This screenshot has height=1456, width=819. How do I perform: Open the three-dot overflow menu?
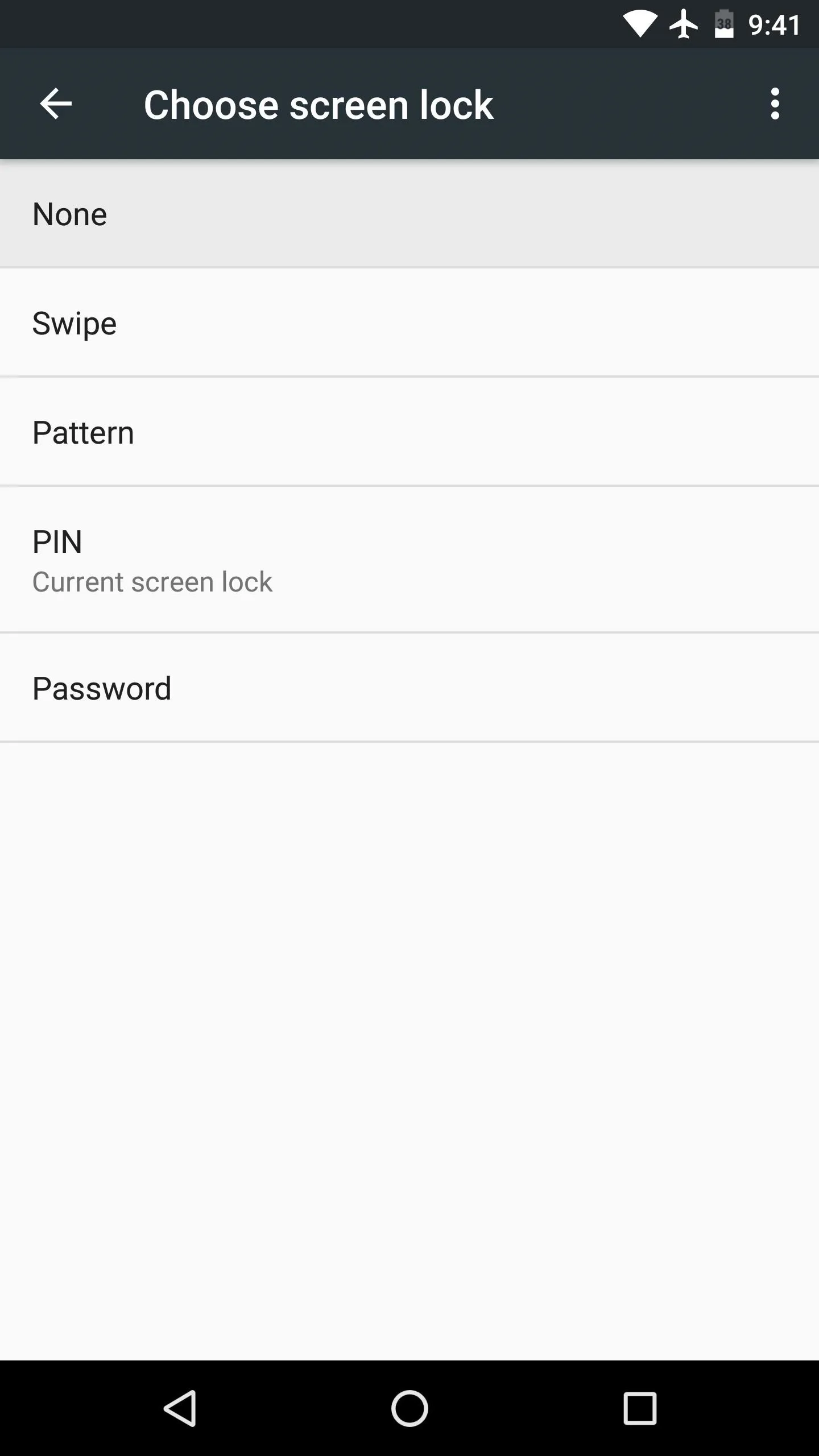(775, 104)
